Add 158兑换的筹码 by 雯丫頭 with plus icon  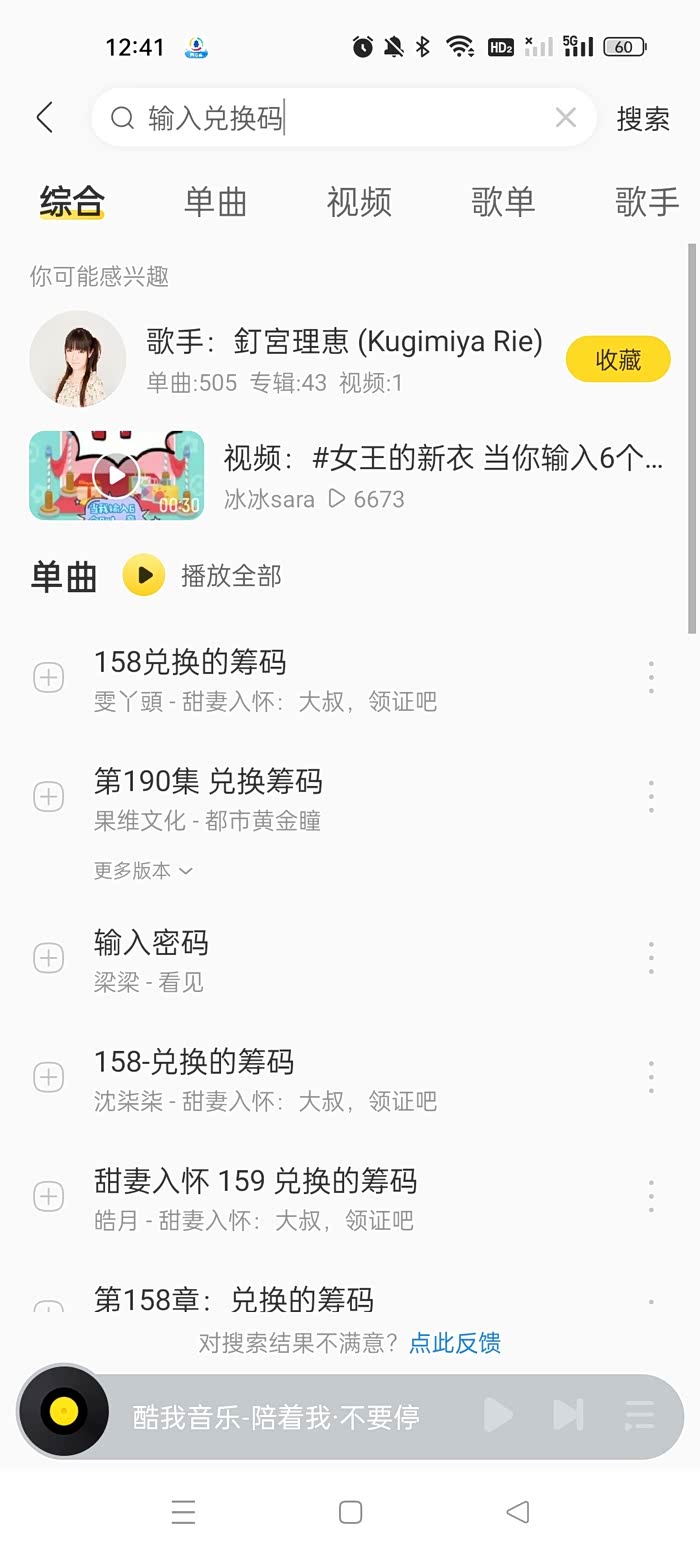pos(48,678)
